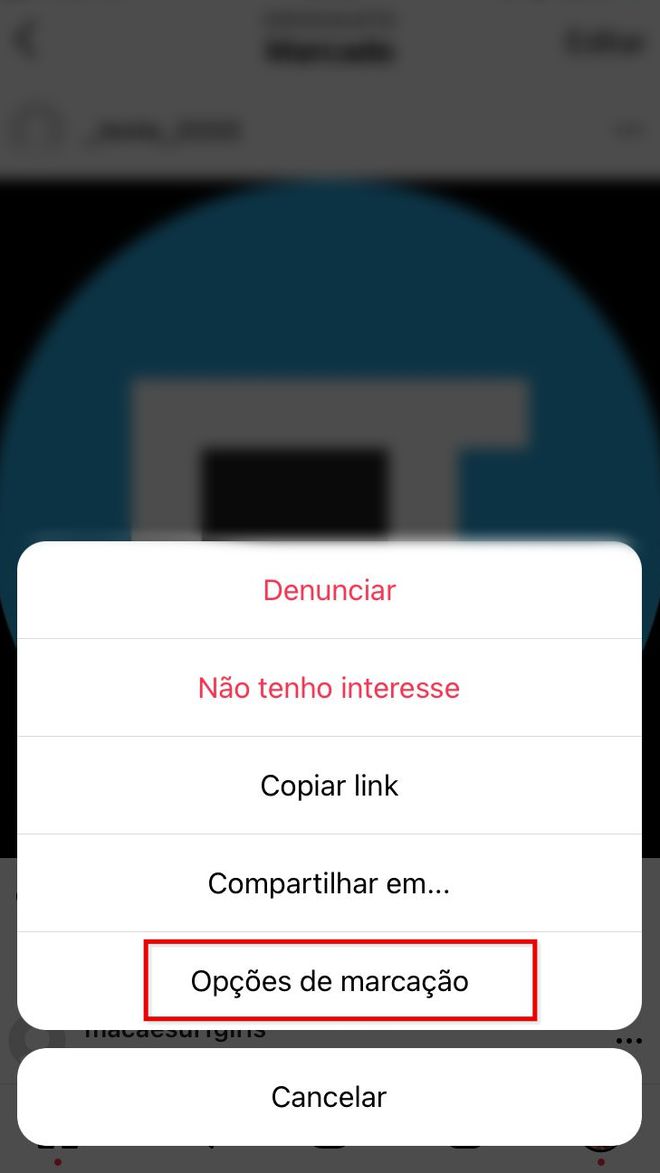The width and height of the screenshot is (660, 1173).
Task: Open Compartilhar em... option
Action: click(329, 883)
